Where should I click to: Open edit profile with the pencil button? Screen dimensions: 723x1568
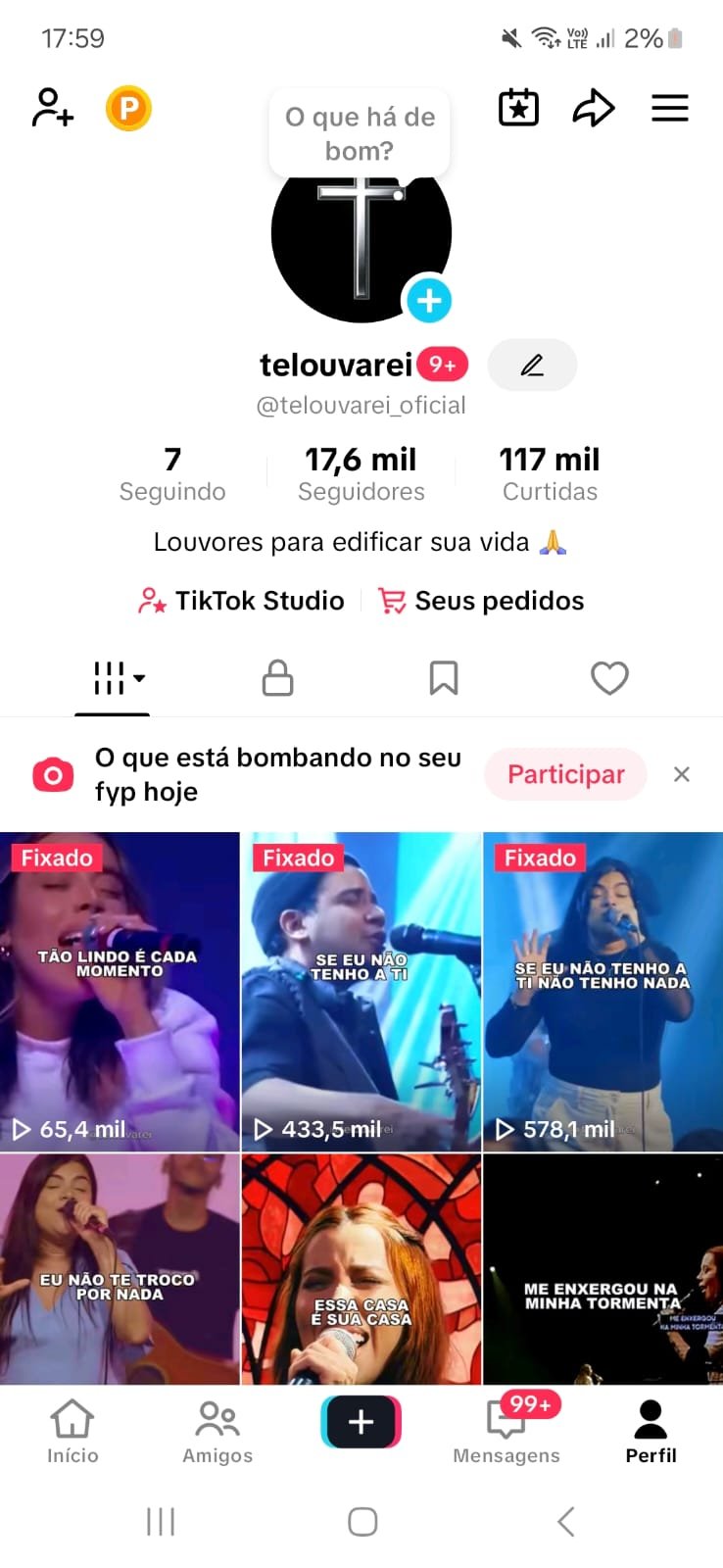click(532, 365)
